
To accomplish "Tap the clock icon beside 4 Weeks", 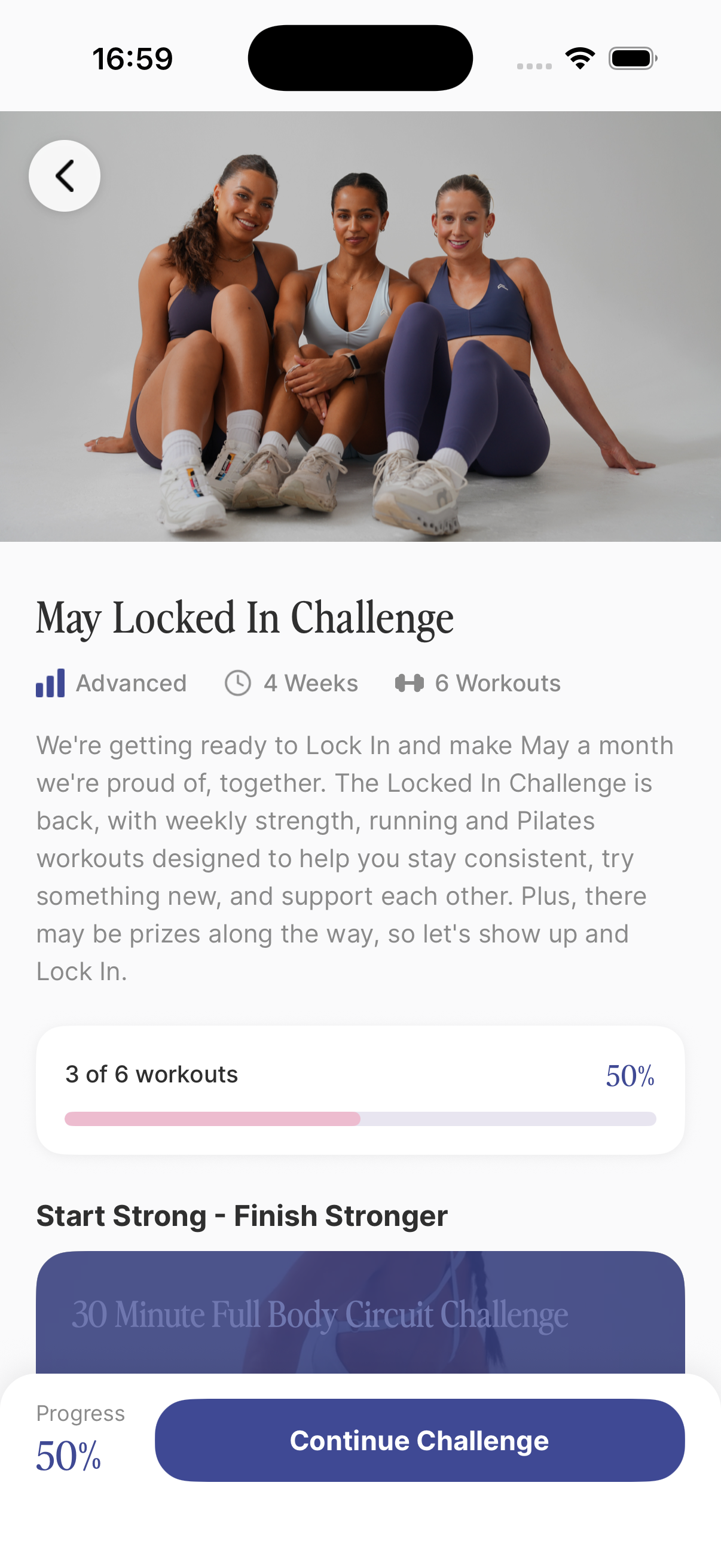I will (237, 683).
